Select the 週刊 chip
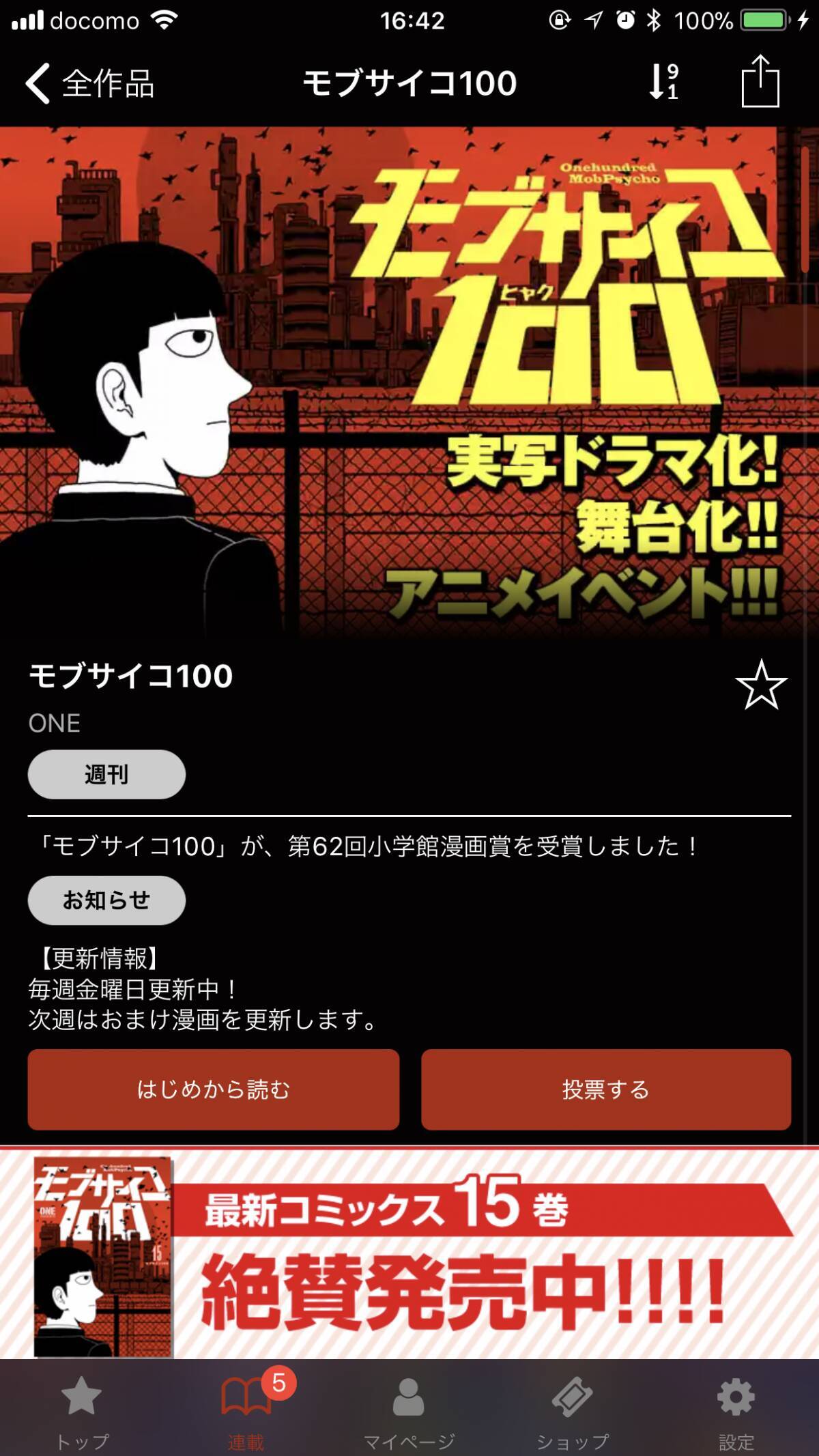 coord(106,774)
